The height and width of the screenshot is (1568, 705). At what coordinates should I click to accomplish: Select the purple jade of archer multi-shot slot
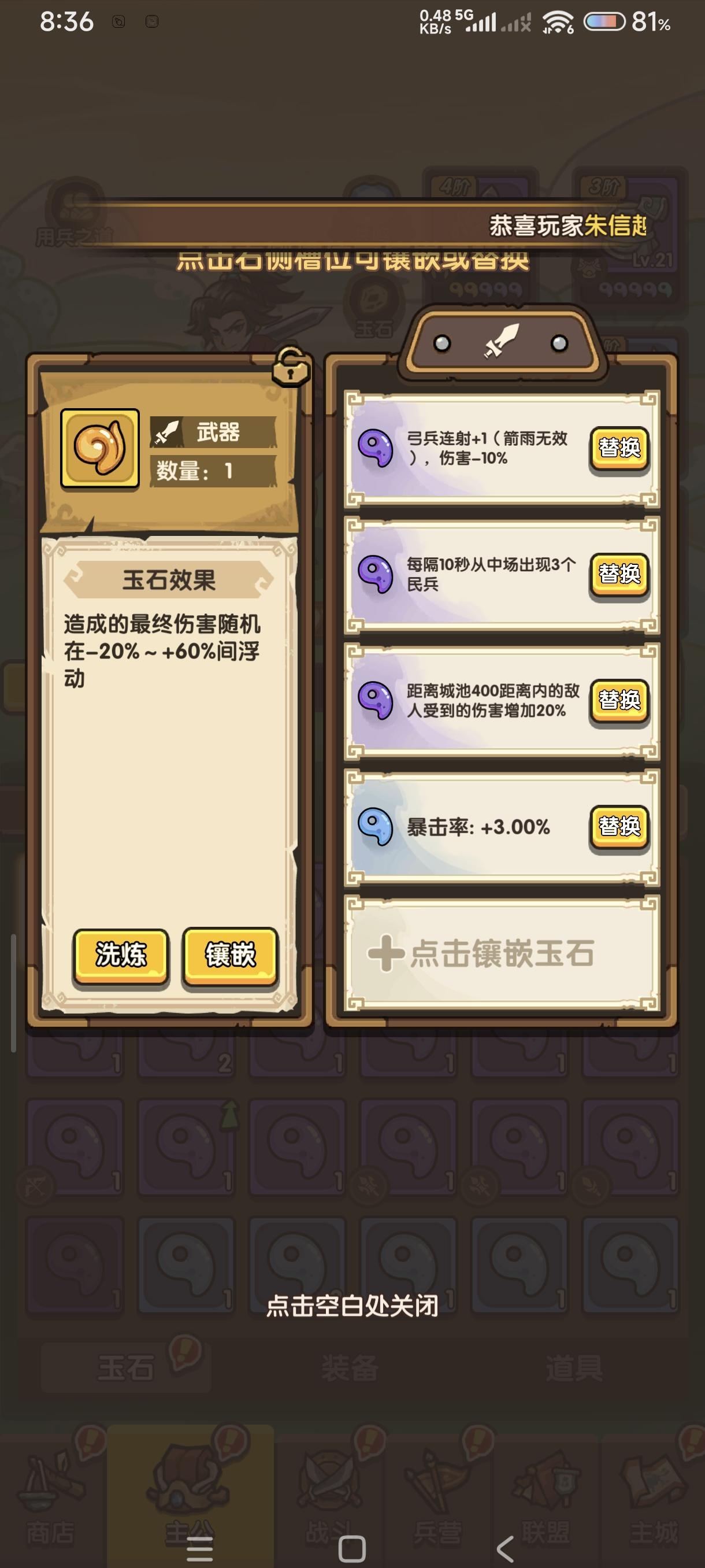click(x=375, y=449)
